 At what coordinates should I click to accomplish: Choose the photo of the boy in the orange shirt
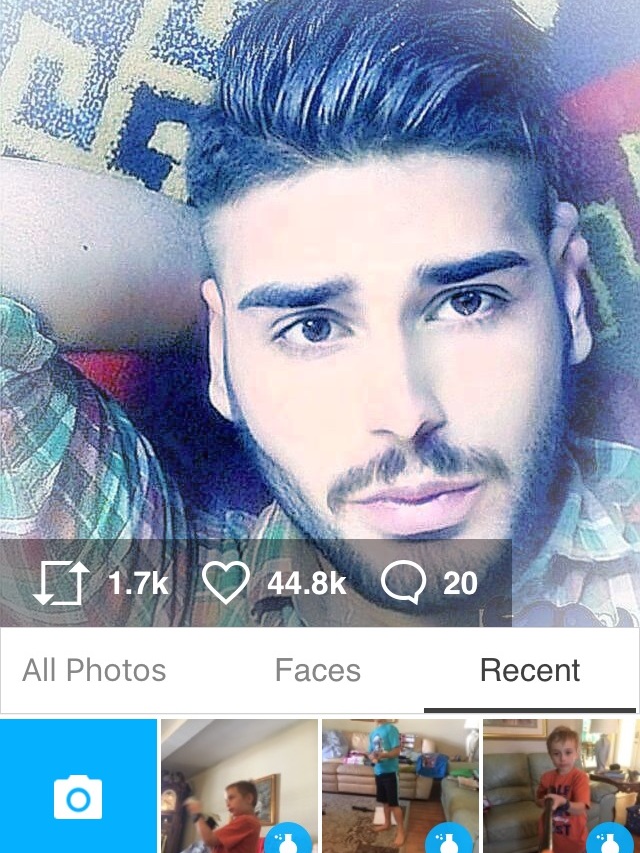(560, 786)
